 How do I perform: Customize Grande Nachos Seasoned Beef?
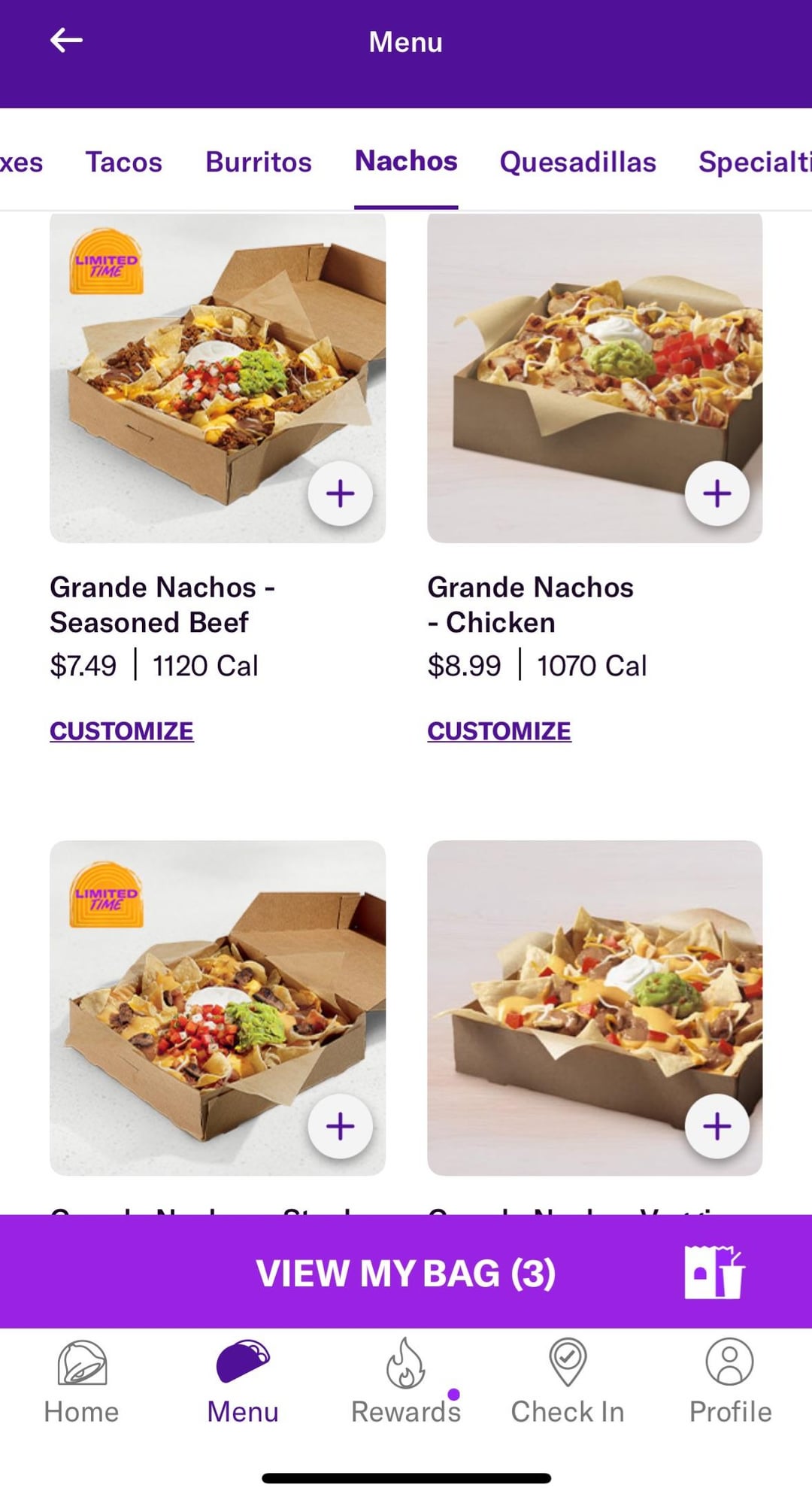click(x=122, y=730)
